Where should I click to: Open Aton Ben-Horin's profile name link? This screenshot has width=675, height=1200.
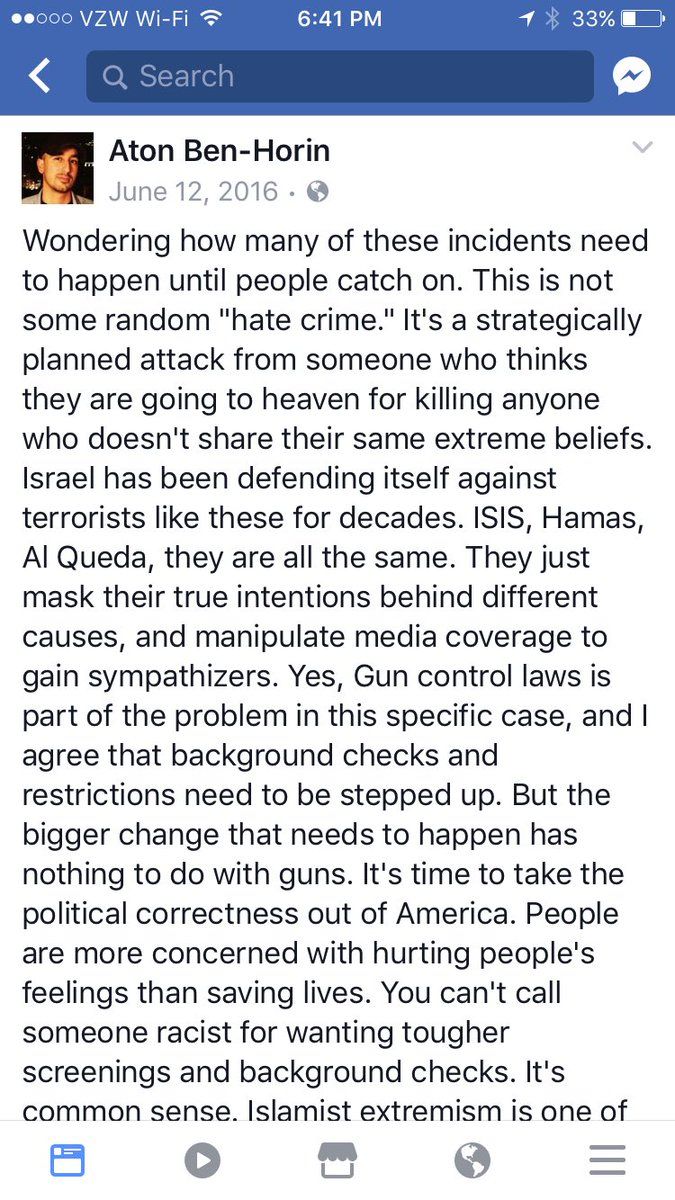pos(219,150)
